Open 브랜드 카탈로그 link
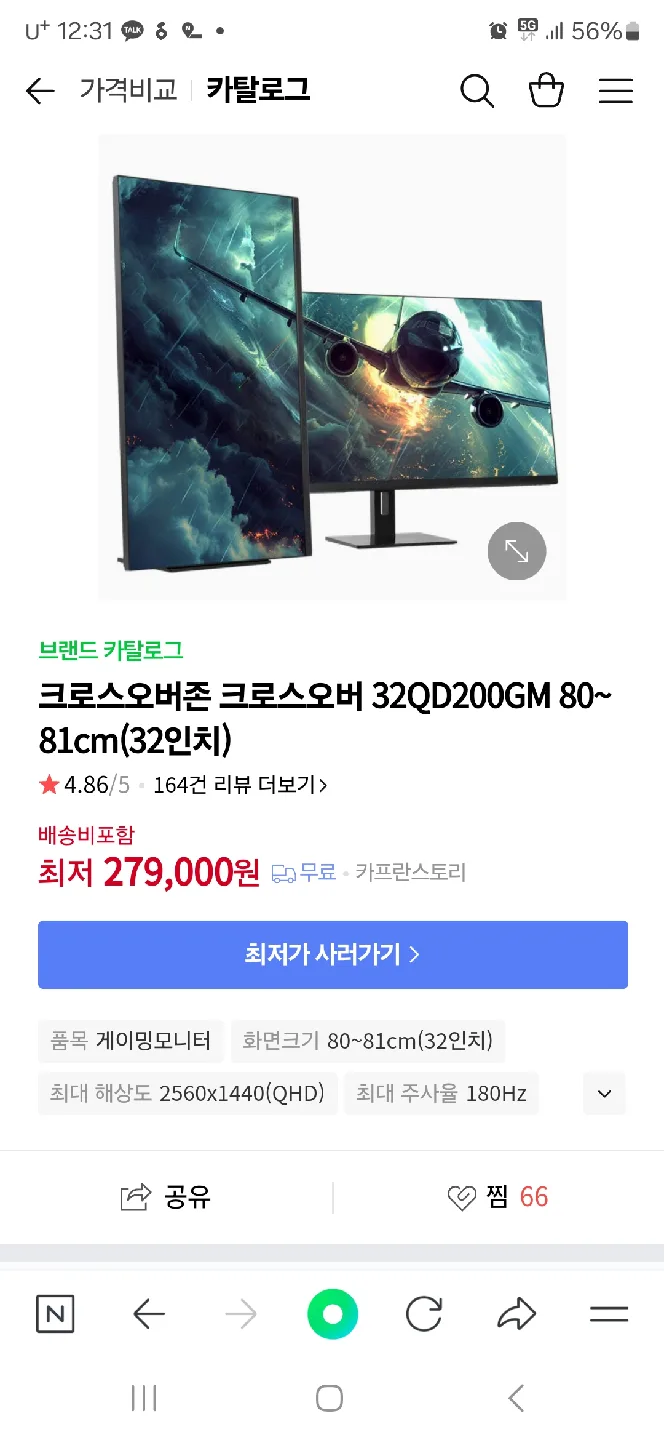Viewport: 664px width, 1440px height. click(x=111, y=650)
